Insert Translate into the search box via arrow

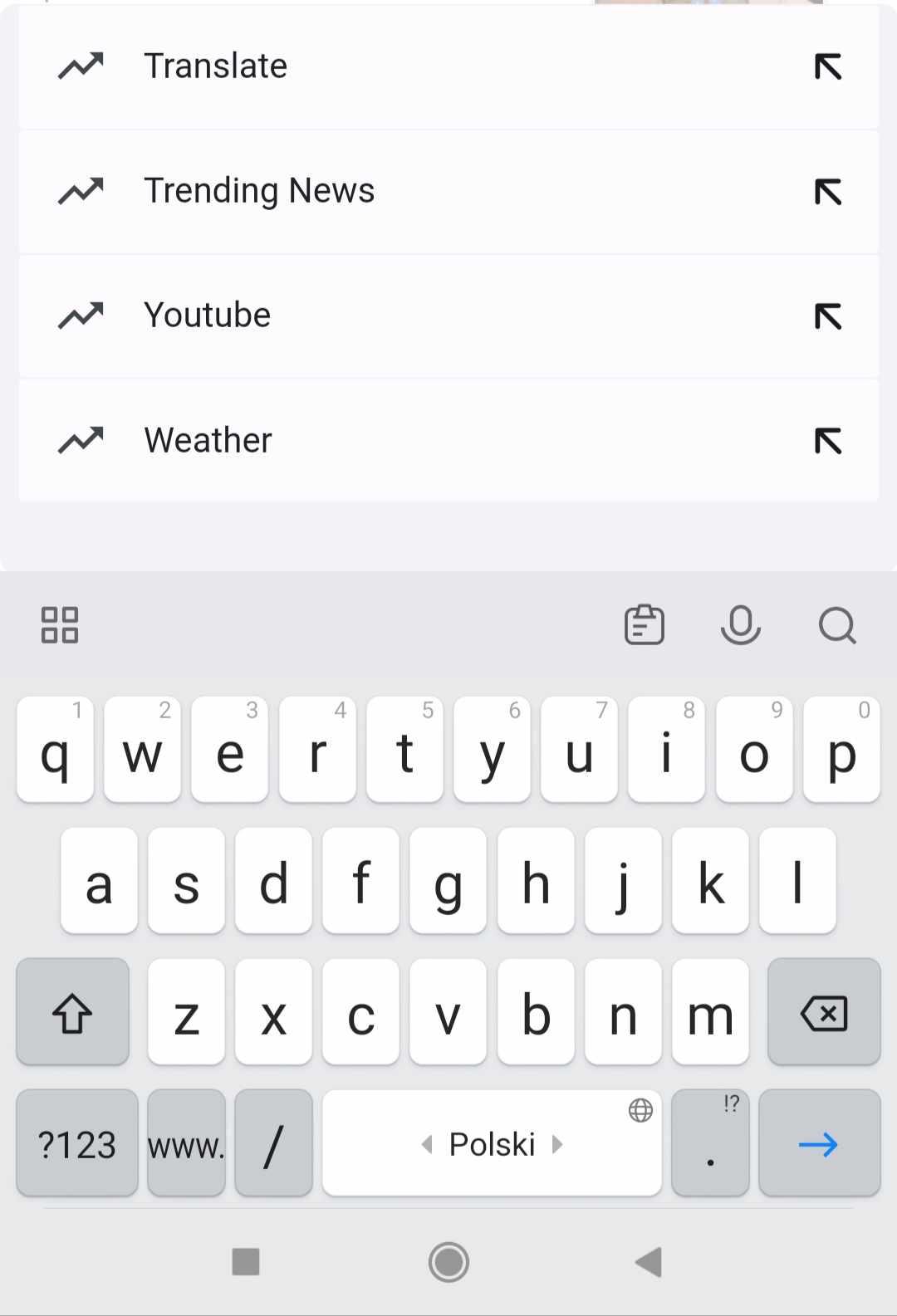pos(828,66)
